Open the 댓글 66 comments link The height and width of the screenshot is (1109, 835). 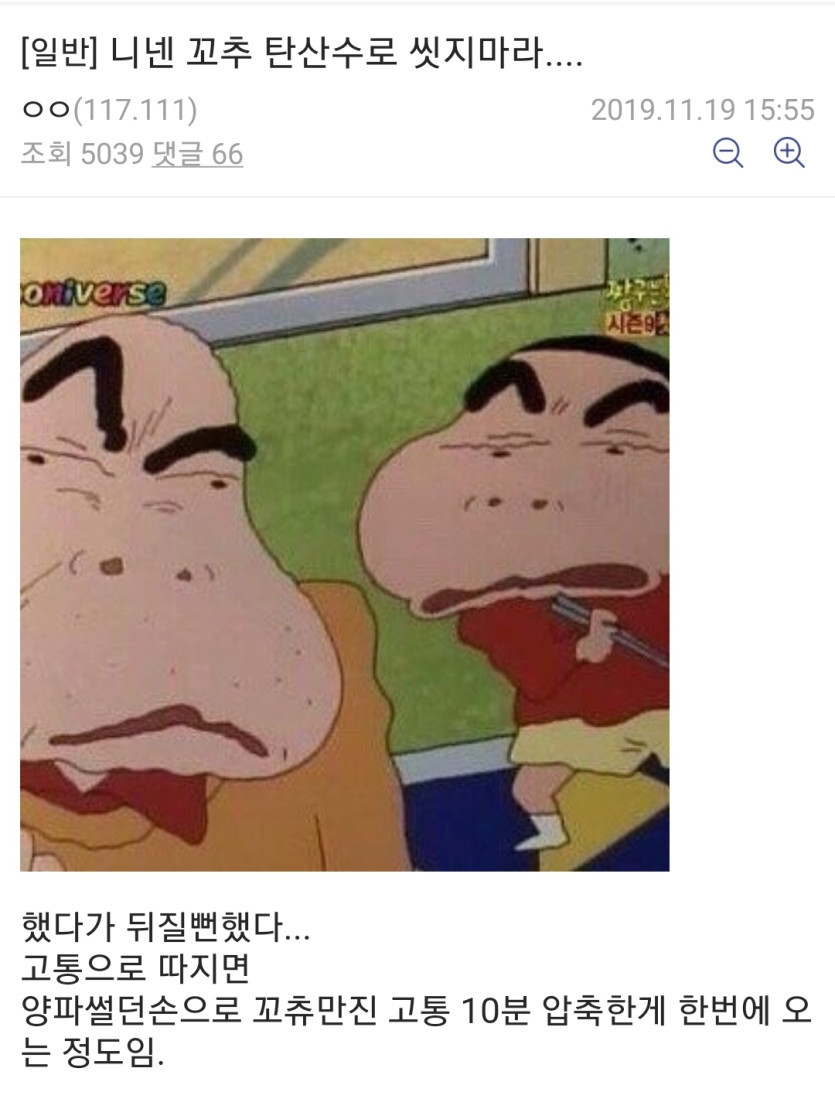point(197,155)
